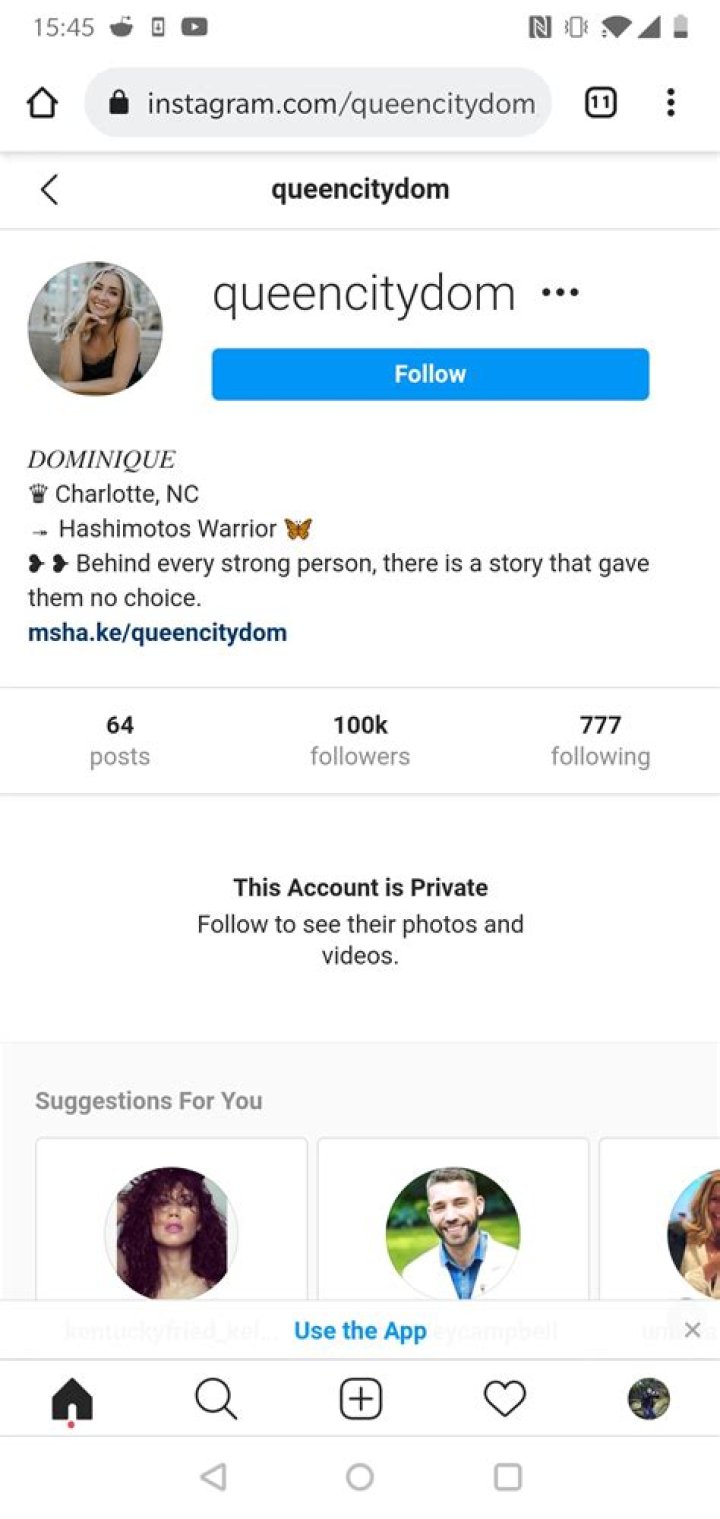Open the msha.ke/queencitydom link
Viewport: 720px width, 1519px height.
(x=157, y=632)
